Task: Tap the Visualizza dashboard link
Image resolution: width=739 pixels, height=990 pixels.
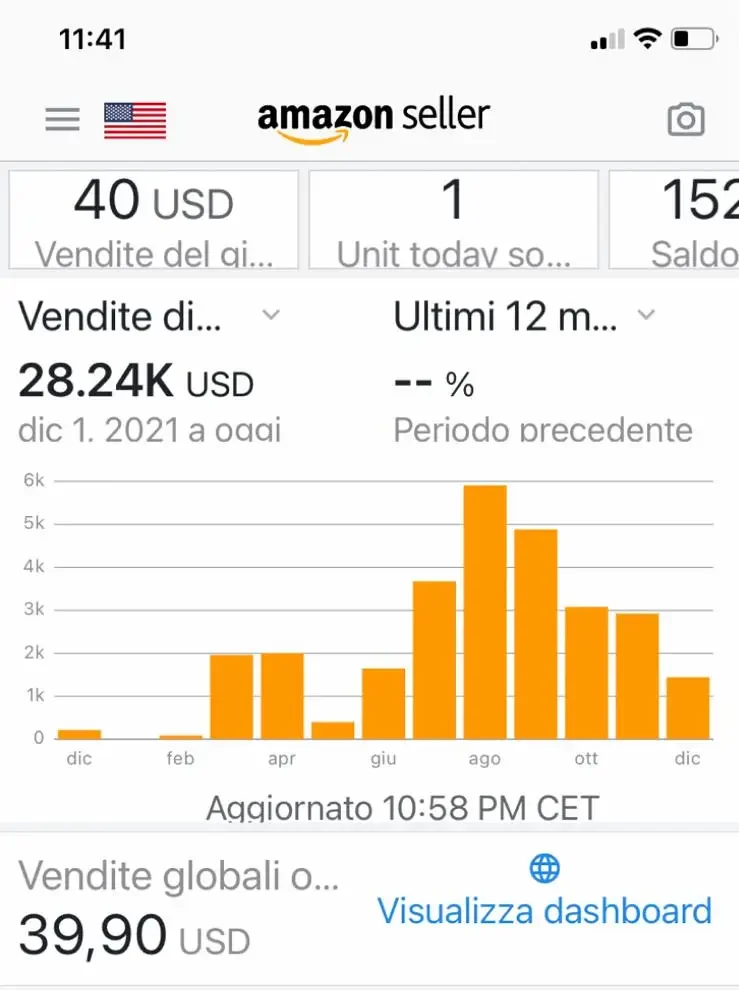Action: [x=544, y=910]
